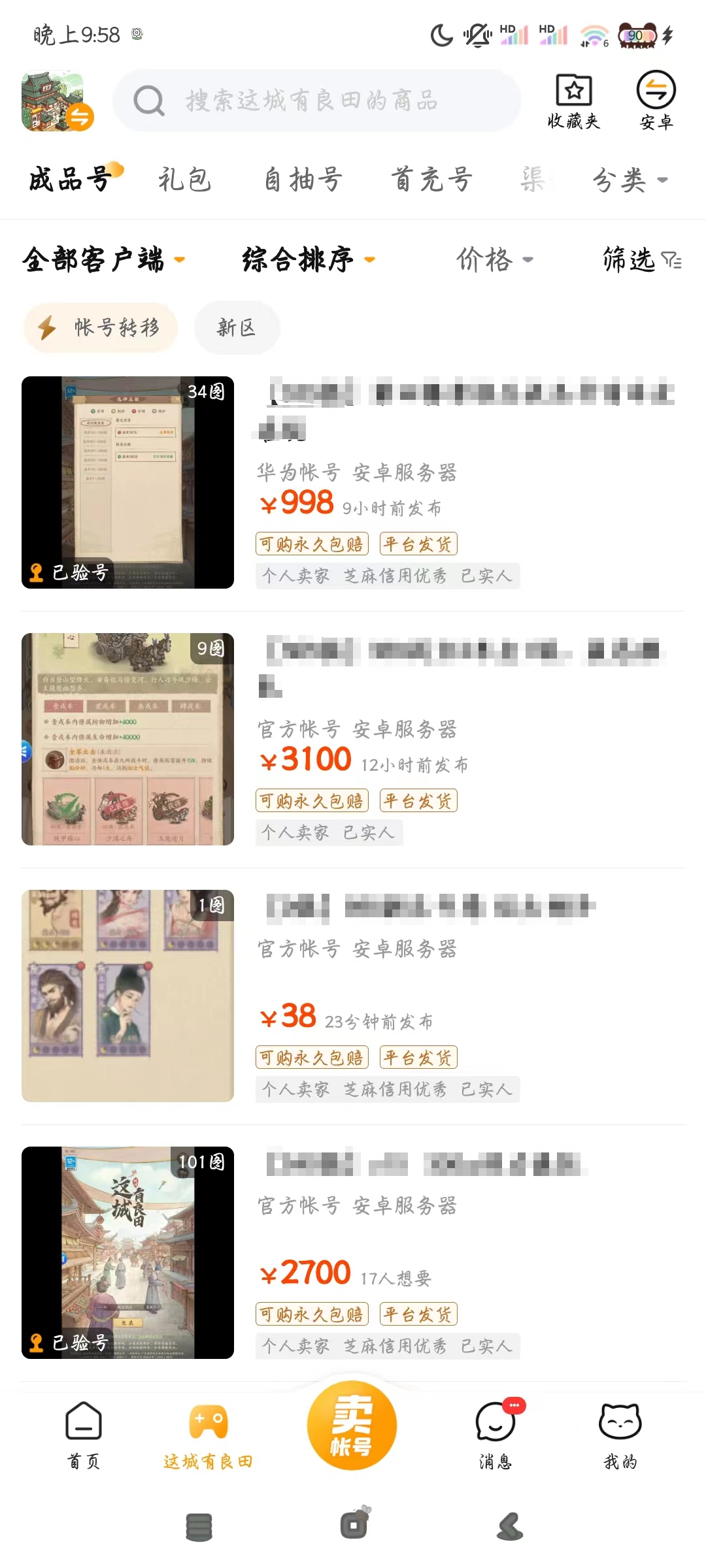Open the 综合排序 sorting dropdown
The image size is (706, 1568).
coord(309,259)
